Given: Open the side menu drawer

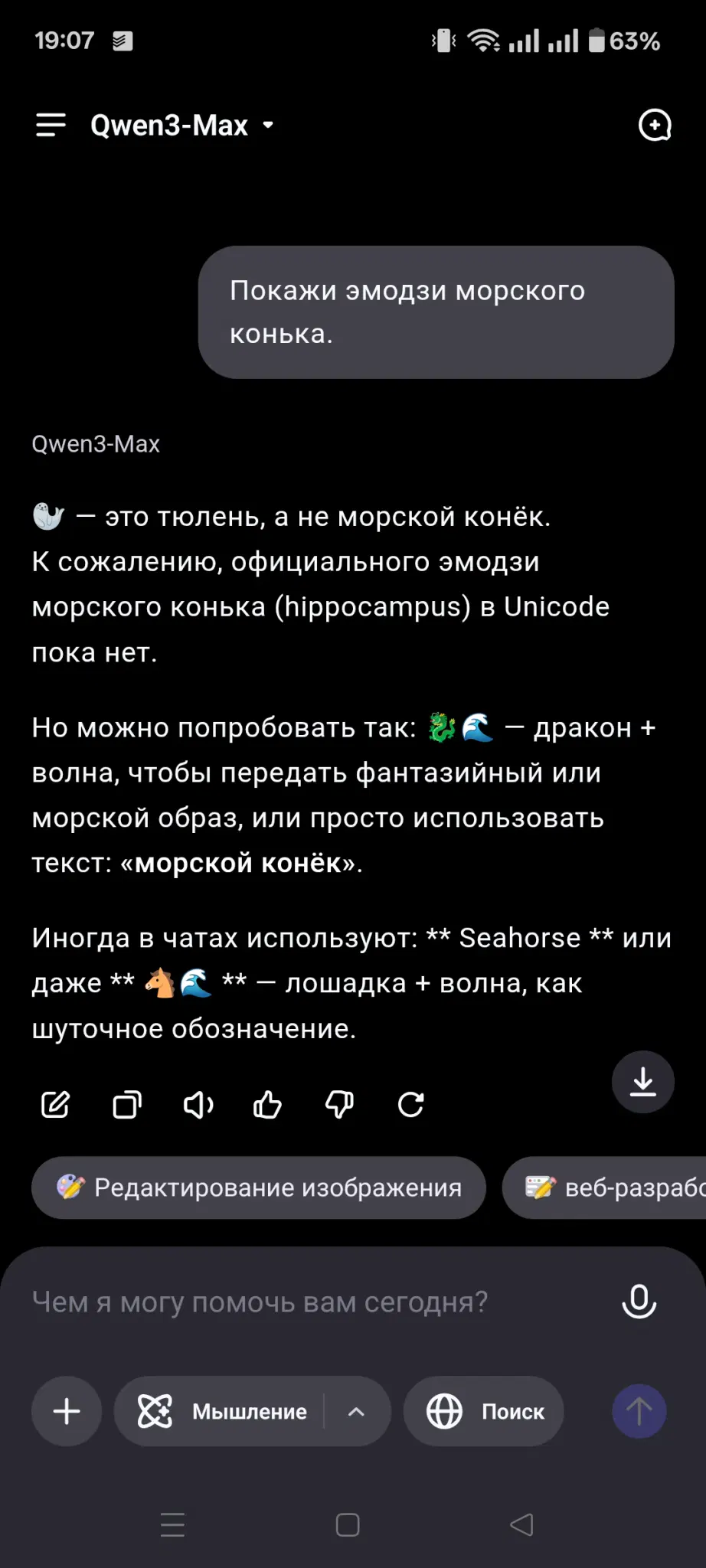Looking at the screenshot, I should (x=51, y=125).
